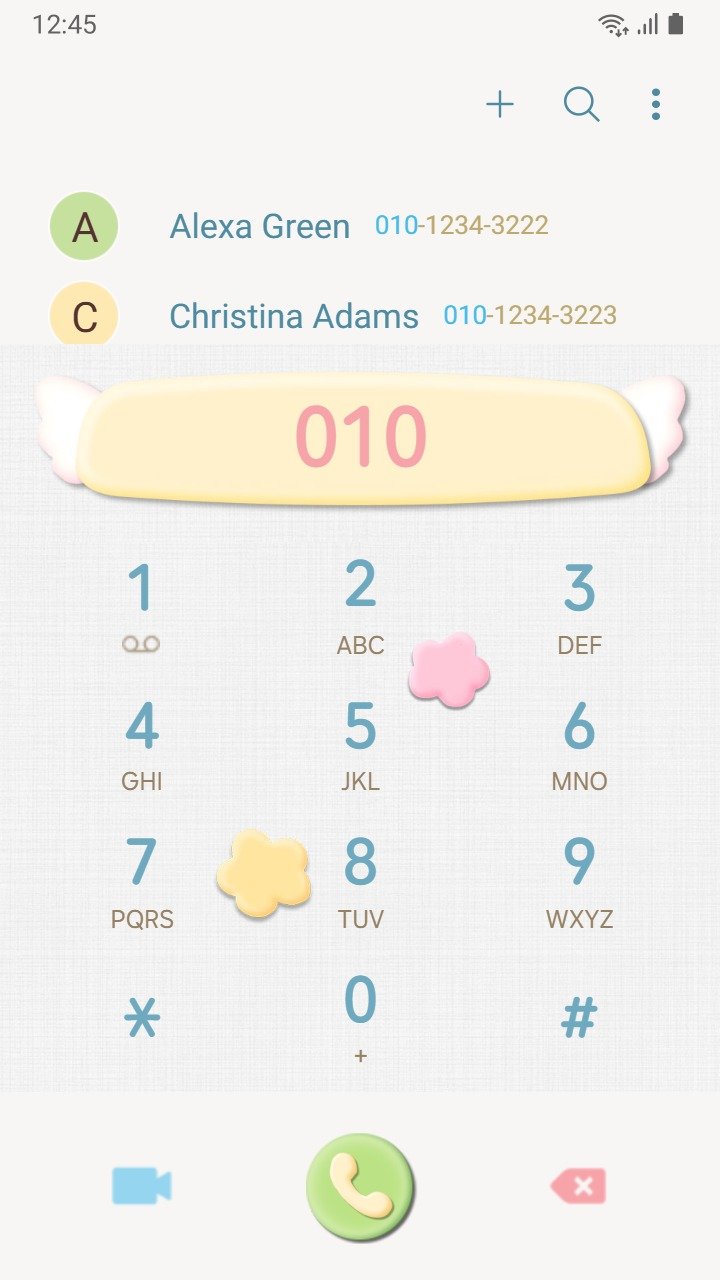Enter digit 3 DEF
Viewport: 720px width, 1280px height.
pyautogui.click(x=579, y=605)
